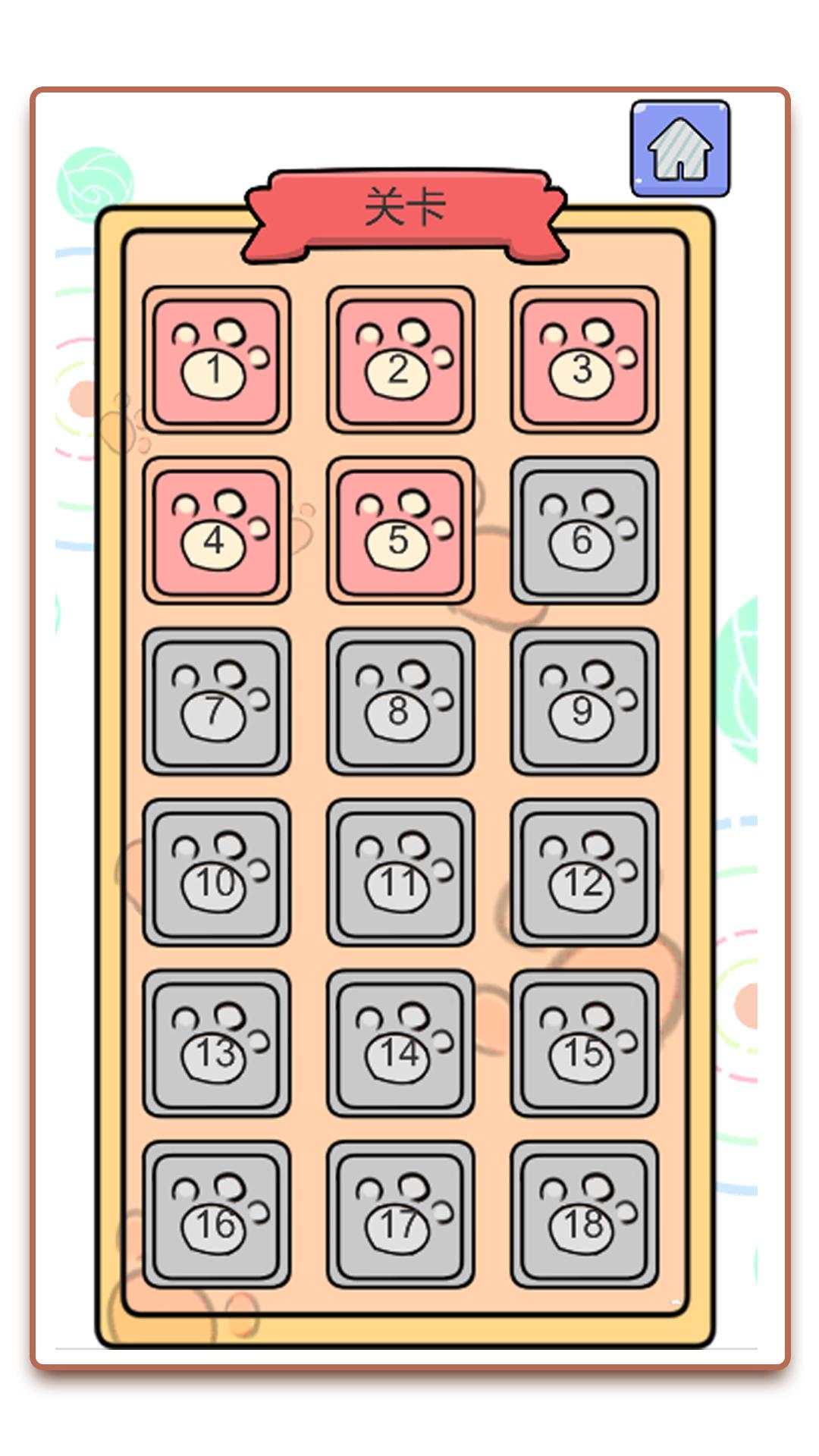Tap the level 8 paw tile

pyautogui.click(x=400, y=701)
